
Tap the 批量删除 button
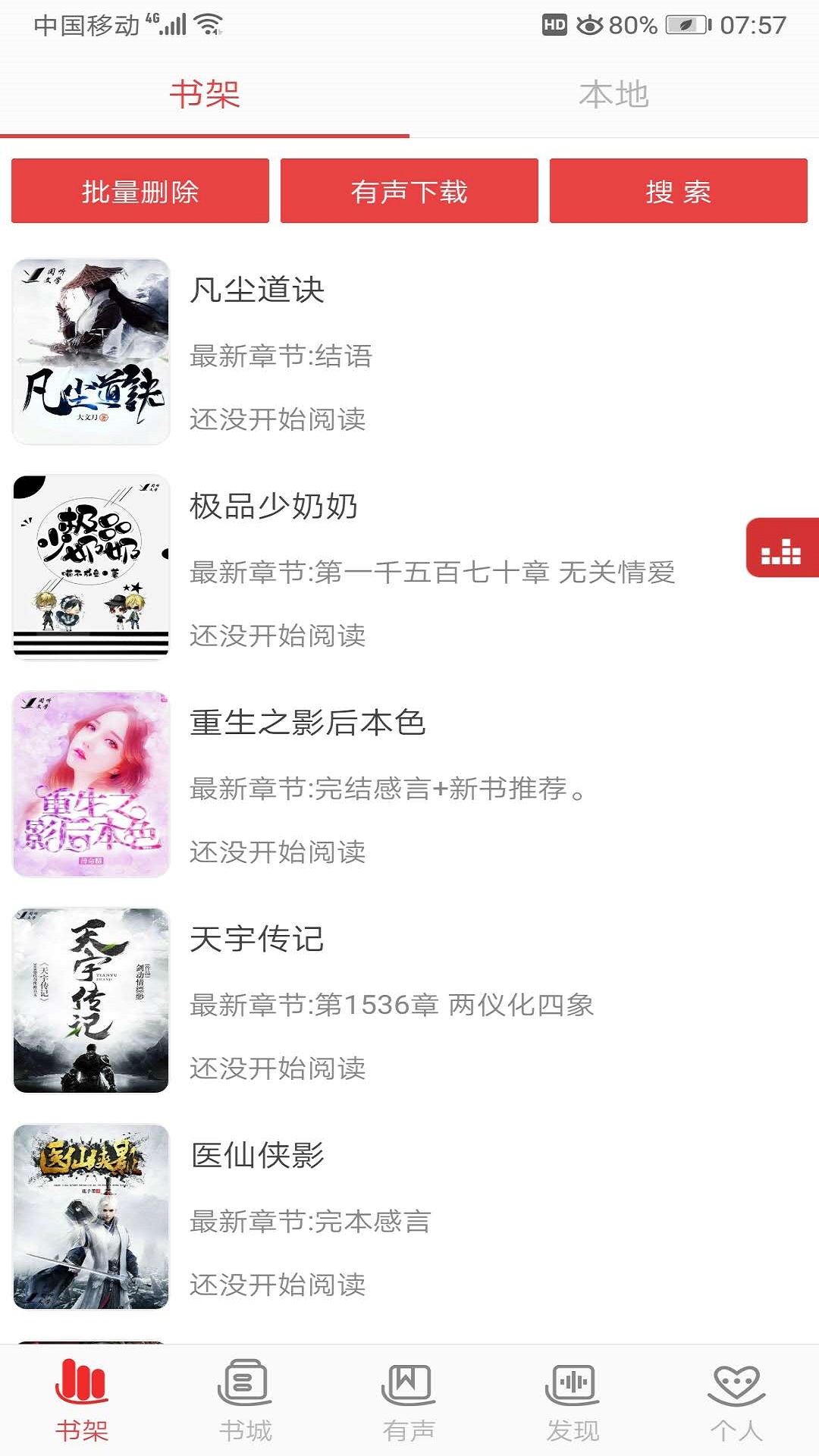(140, 191)
